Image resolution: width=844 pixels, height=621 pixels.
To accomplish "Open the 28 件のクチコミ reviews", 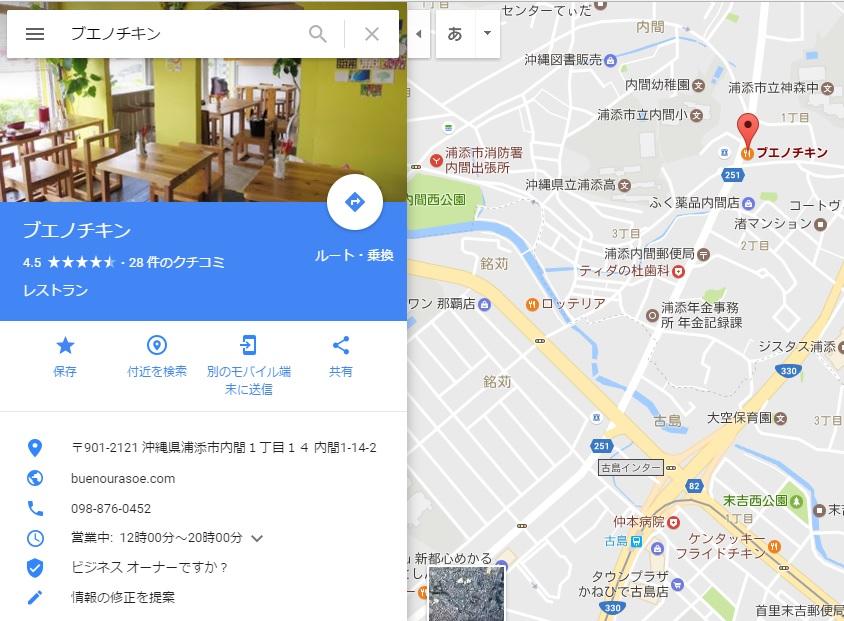I will coord(176,263).
